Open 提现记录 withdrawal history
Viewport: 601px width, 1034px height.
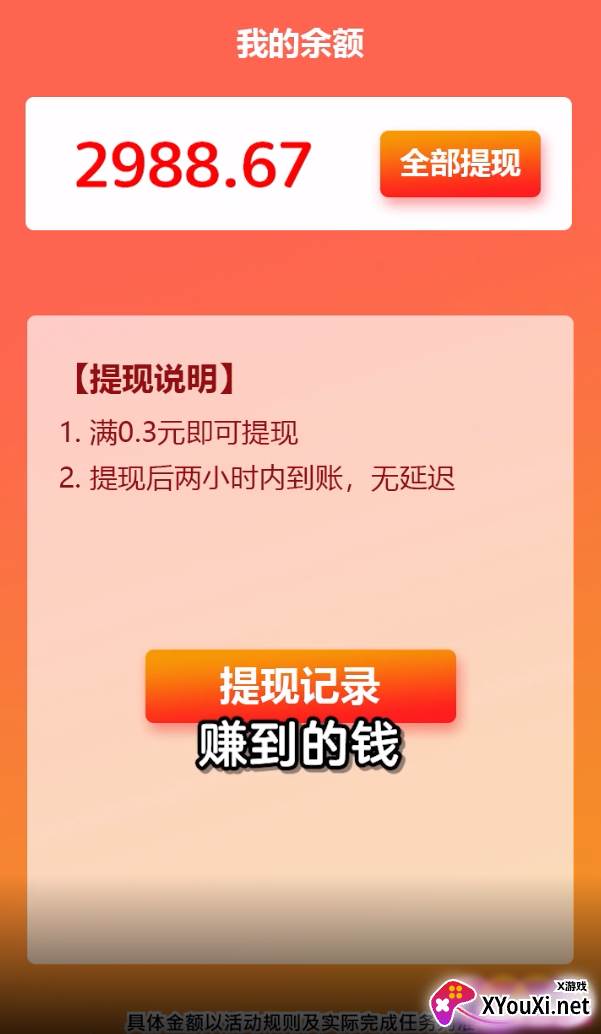point(300,686)
